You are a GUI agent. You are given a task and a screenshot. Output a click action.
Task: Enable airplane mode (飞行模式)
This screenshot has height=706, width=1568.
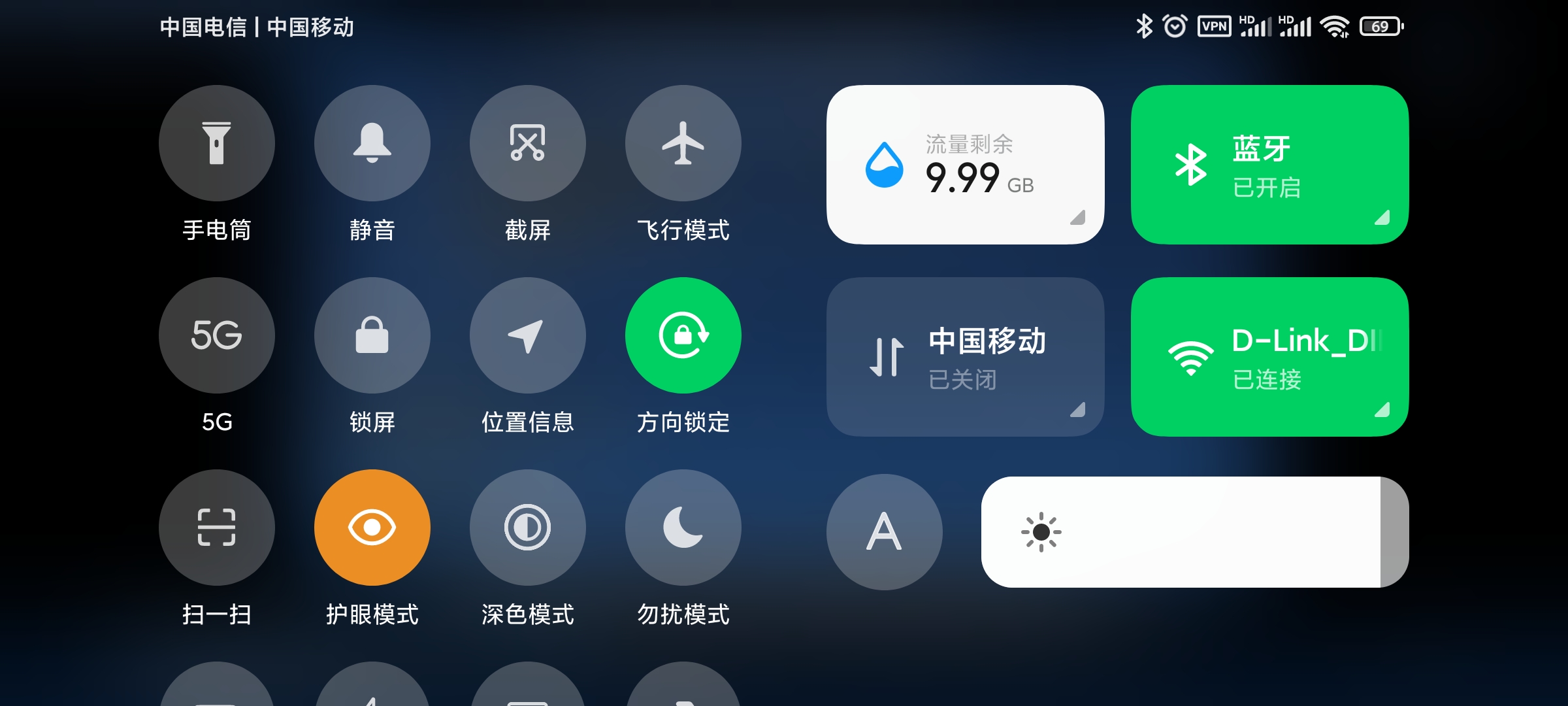[683, 143]
